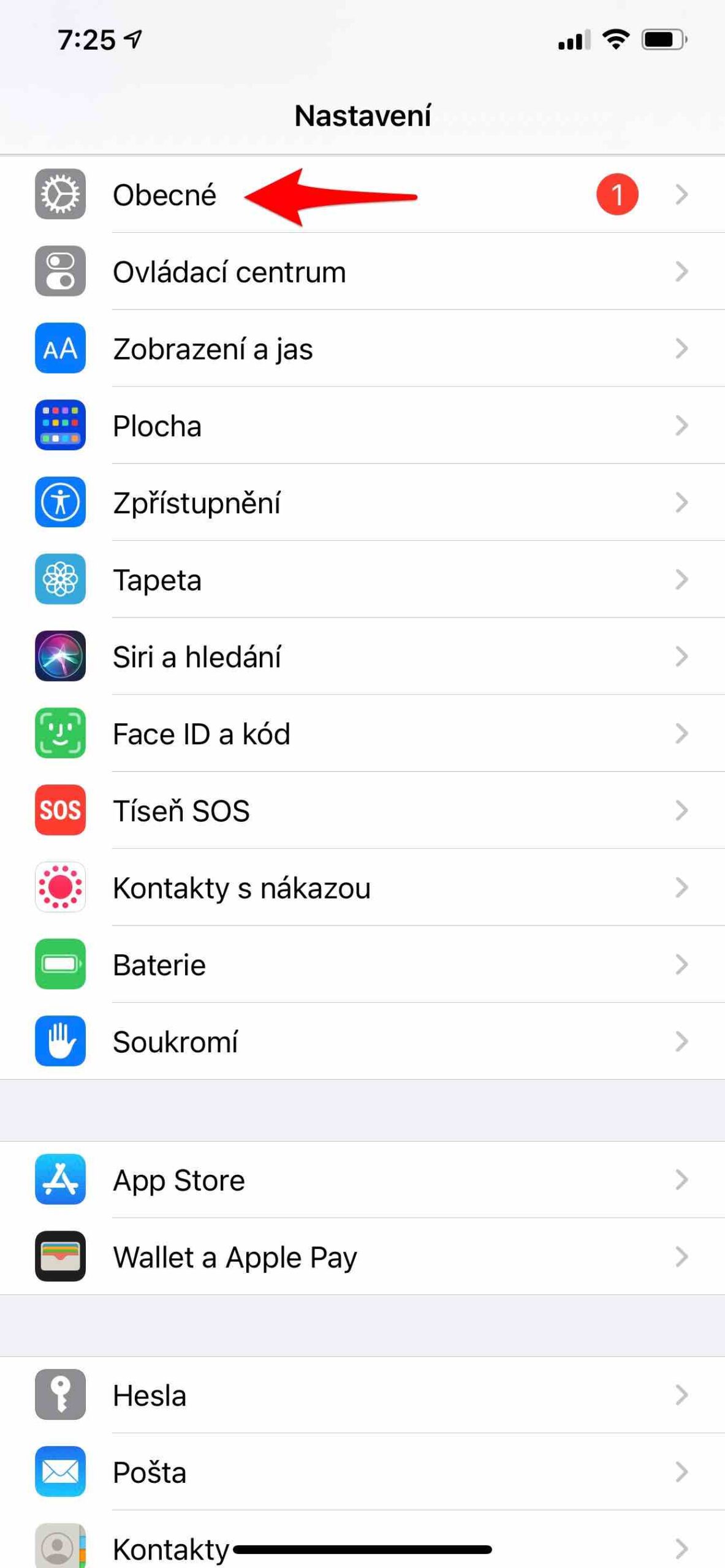Click the Zpřístupnění accessibility figure icon
The height and width of the screenshot is (1568, 725).
point(59,503)
